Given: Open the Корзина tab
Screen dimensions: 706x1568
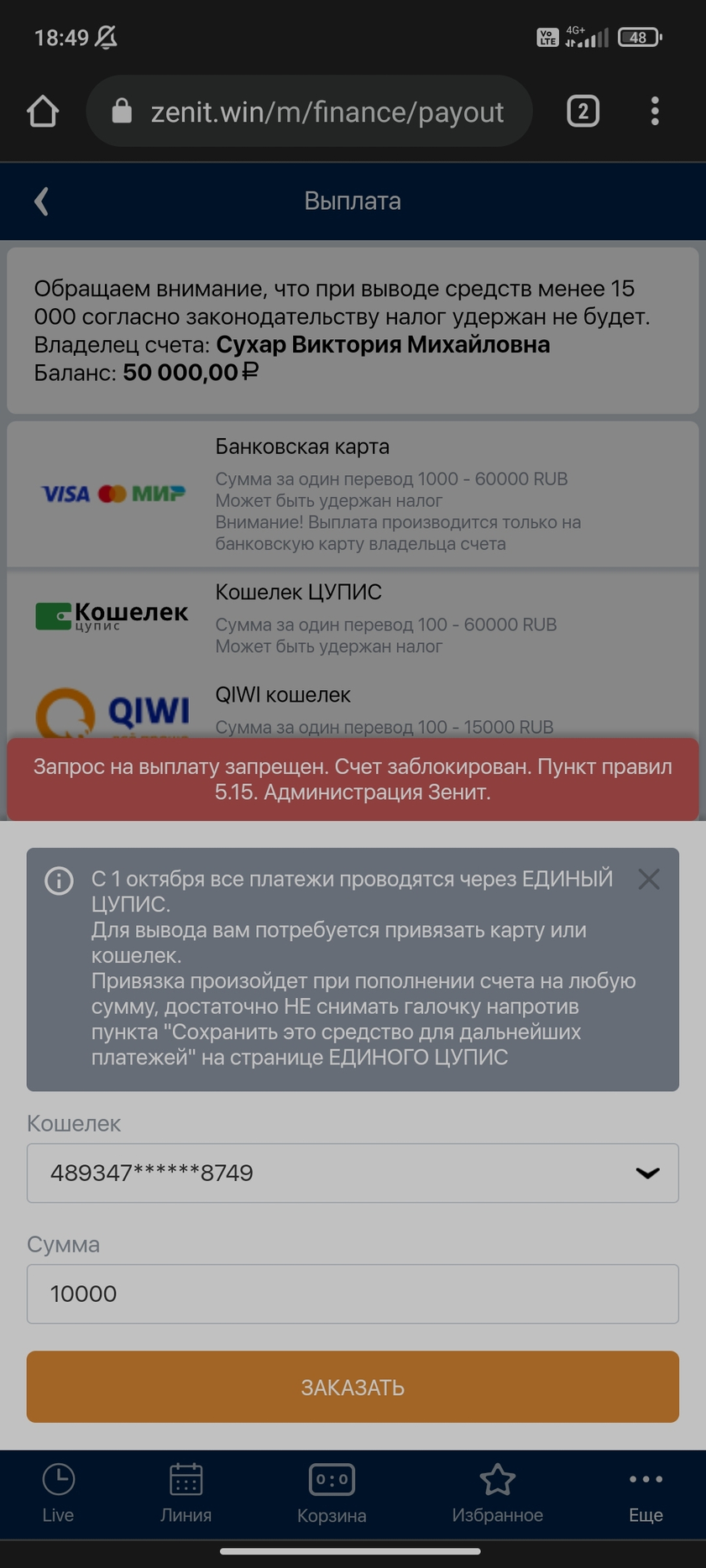Looking at the screenshot, I should point(332,1494).
